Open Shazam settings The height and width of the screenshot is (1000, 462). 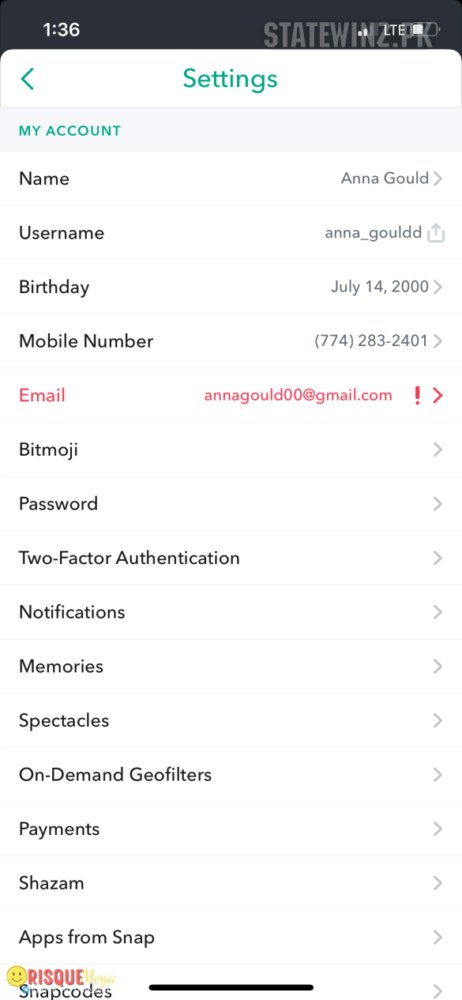[x=231, y=883]
